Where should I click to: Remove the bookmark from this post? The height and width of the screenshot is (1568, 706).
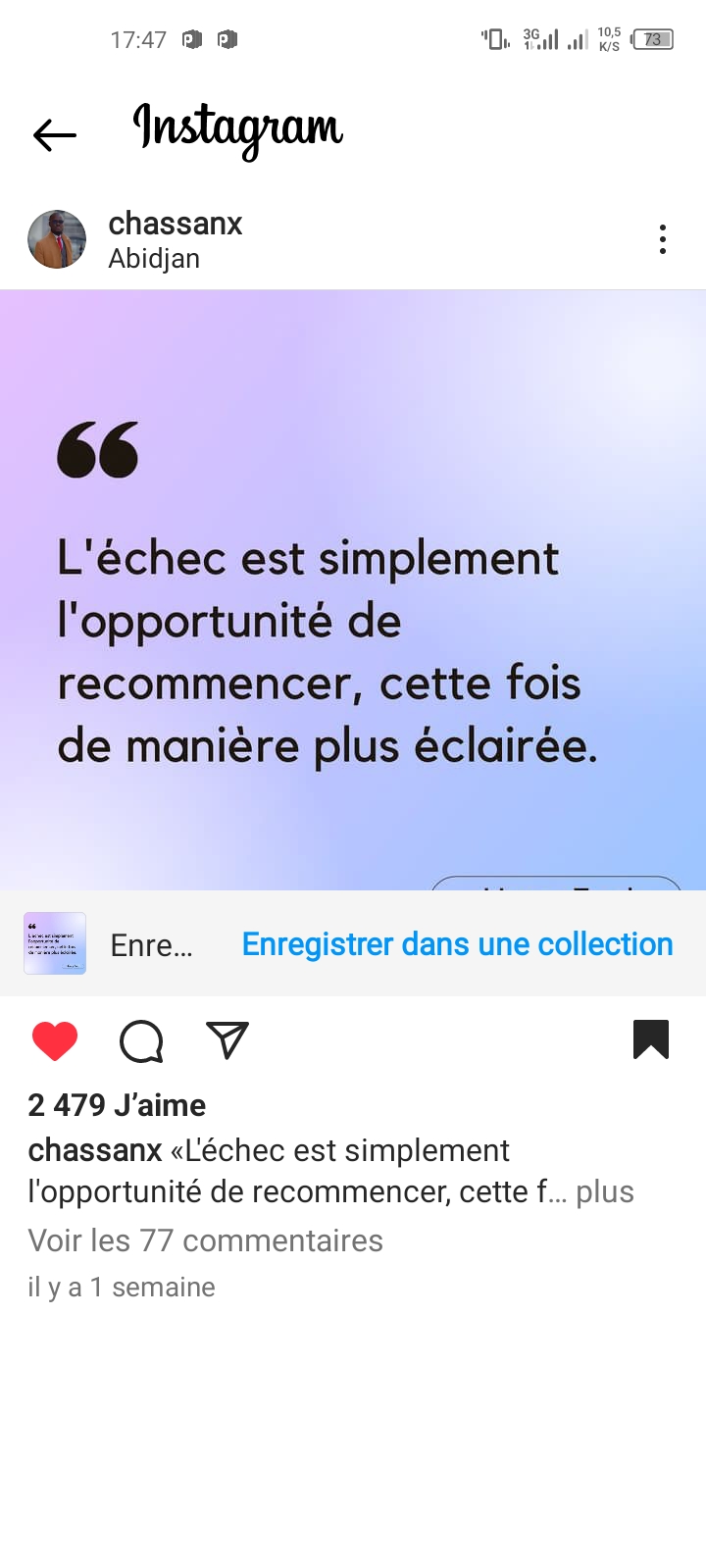tap(651, 1040)
